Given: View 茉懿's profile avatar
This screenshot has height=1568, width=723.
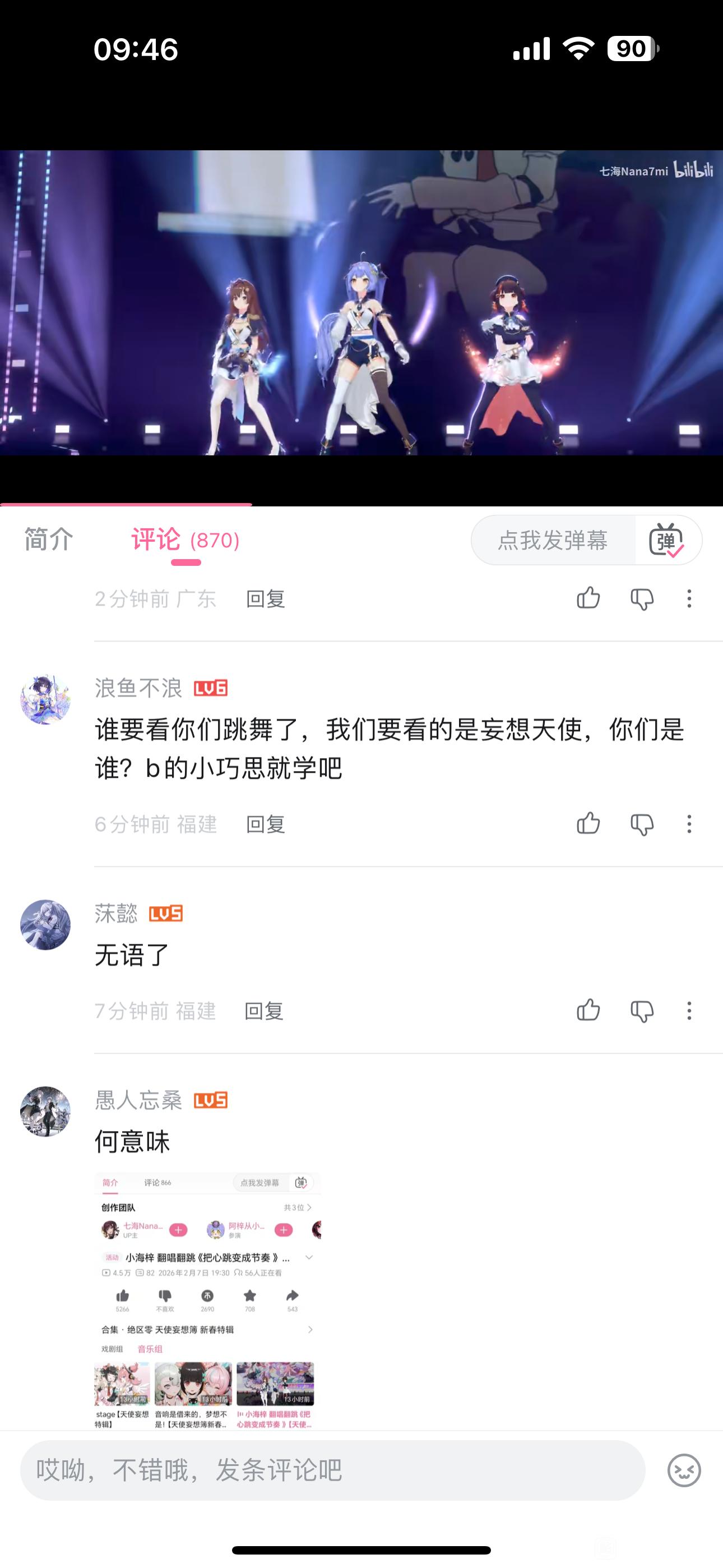Looking at the screenshot, I should [45, 925].
